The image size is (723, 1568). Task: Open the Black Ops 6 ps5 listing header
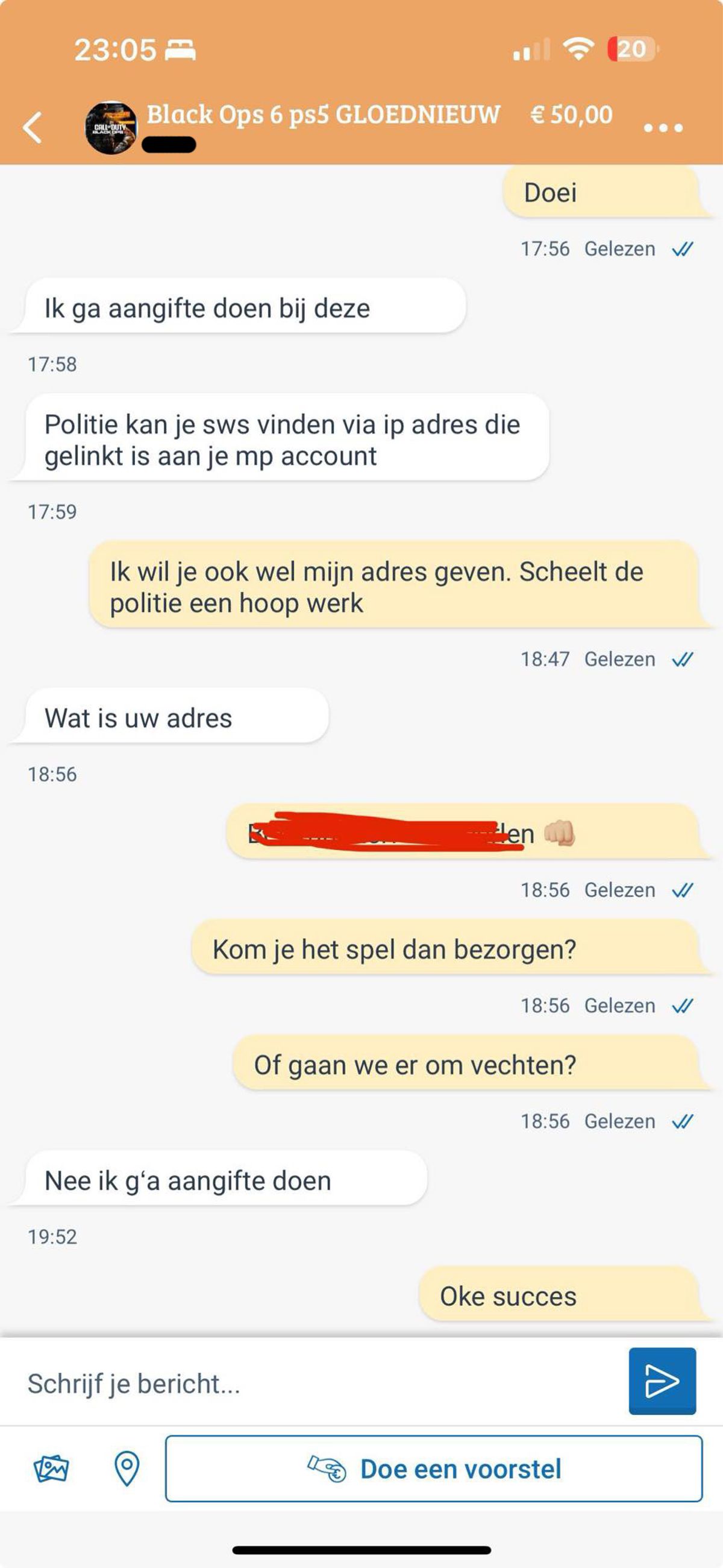click(322, 115)
